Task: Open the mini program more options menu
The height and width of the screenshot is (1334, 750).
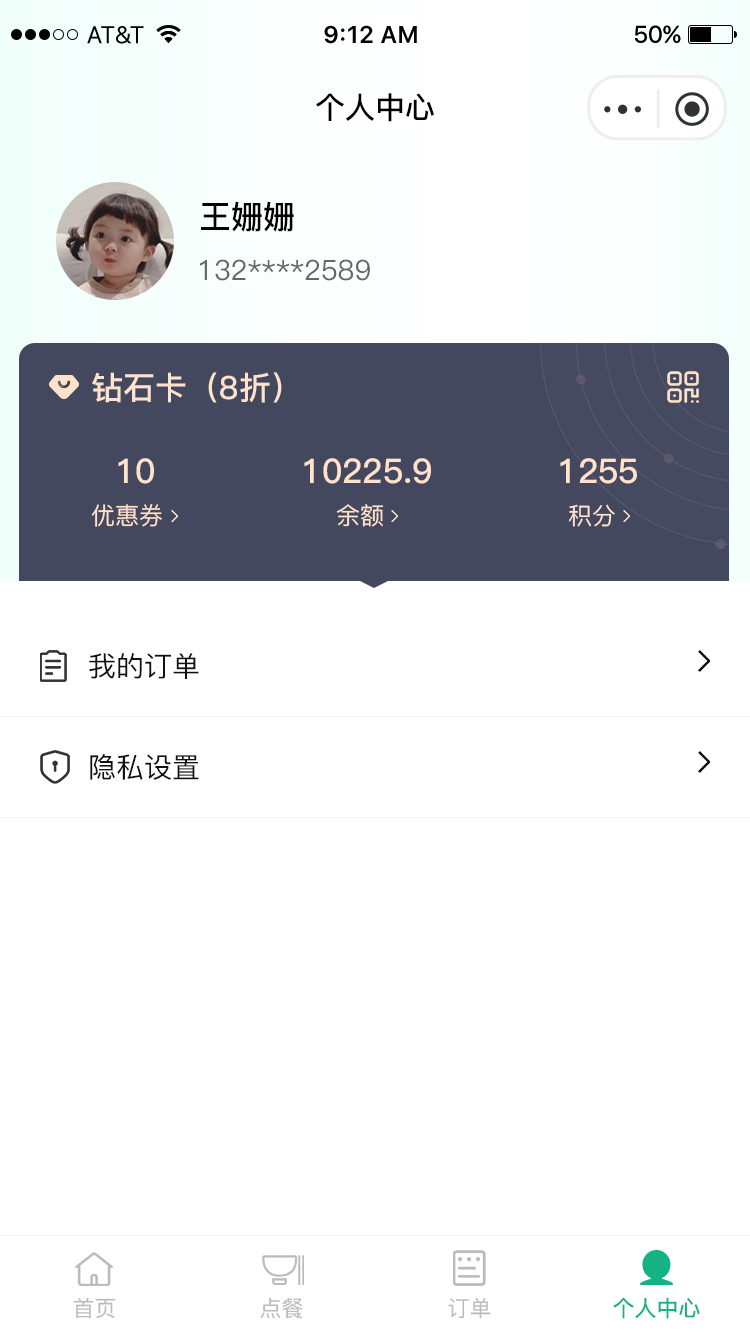Action: coord(623,109)
